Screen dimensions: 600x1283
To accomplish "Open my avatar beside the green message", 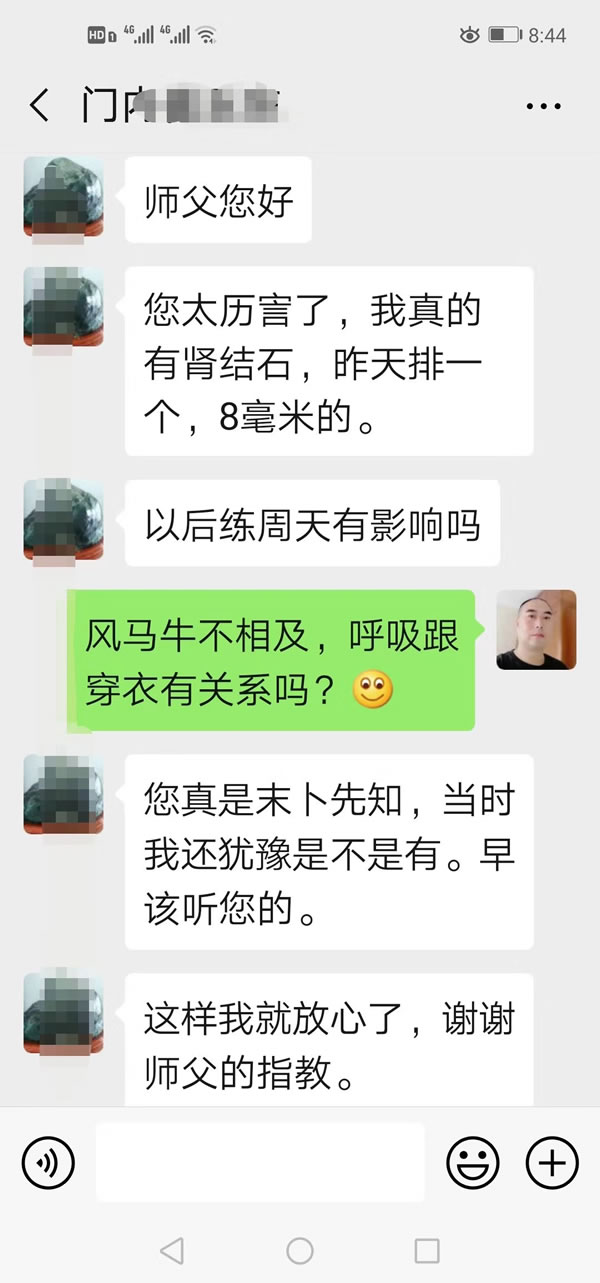I will pyautogui.click(x=536, y=629).
